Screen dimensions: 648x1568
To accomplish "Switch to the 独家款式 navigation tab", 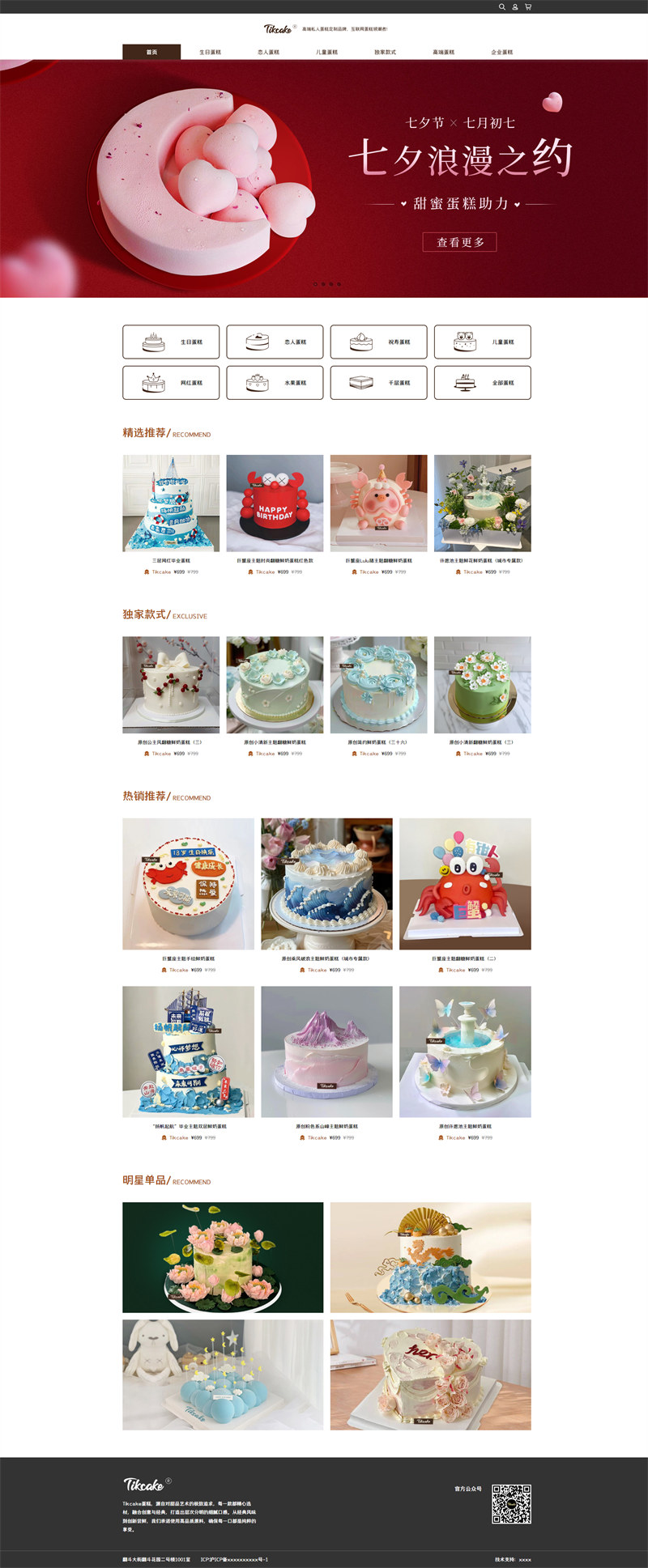I will point(385,52).
